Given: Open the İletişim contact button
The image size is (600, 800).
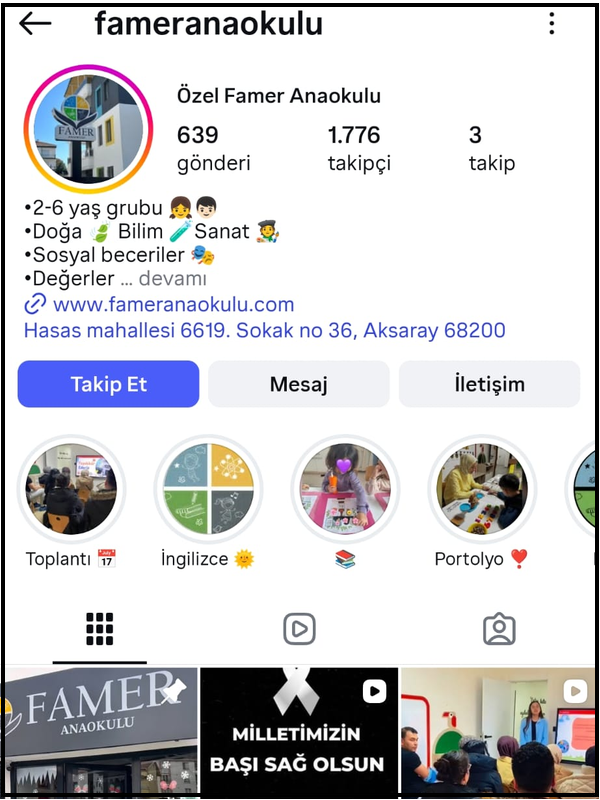Looking at the screenshot, I should coord(489,384).
